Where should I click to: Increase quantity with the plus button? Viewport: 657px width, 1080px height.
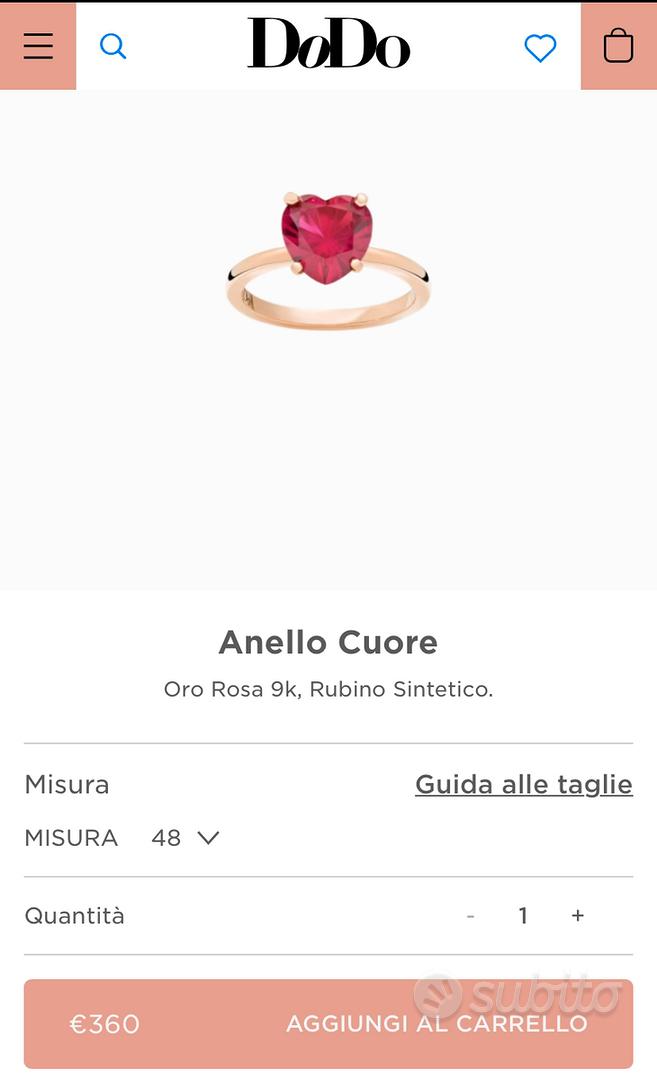577,916
